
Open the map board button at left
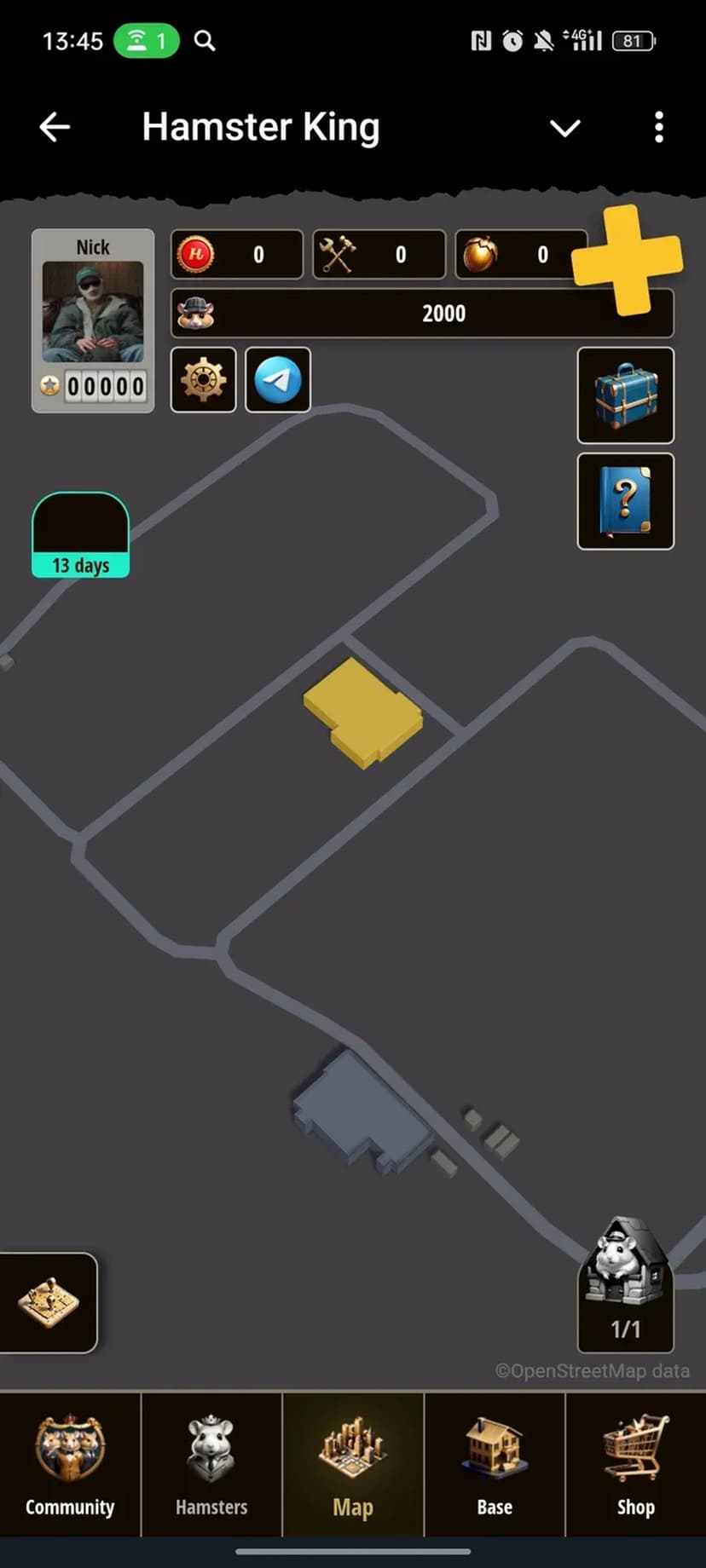pyautogui.click(x=49, y=1302)
